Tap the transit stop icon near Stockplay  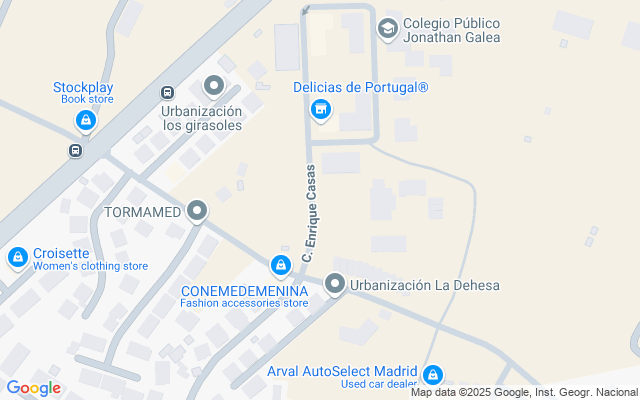75,150
